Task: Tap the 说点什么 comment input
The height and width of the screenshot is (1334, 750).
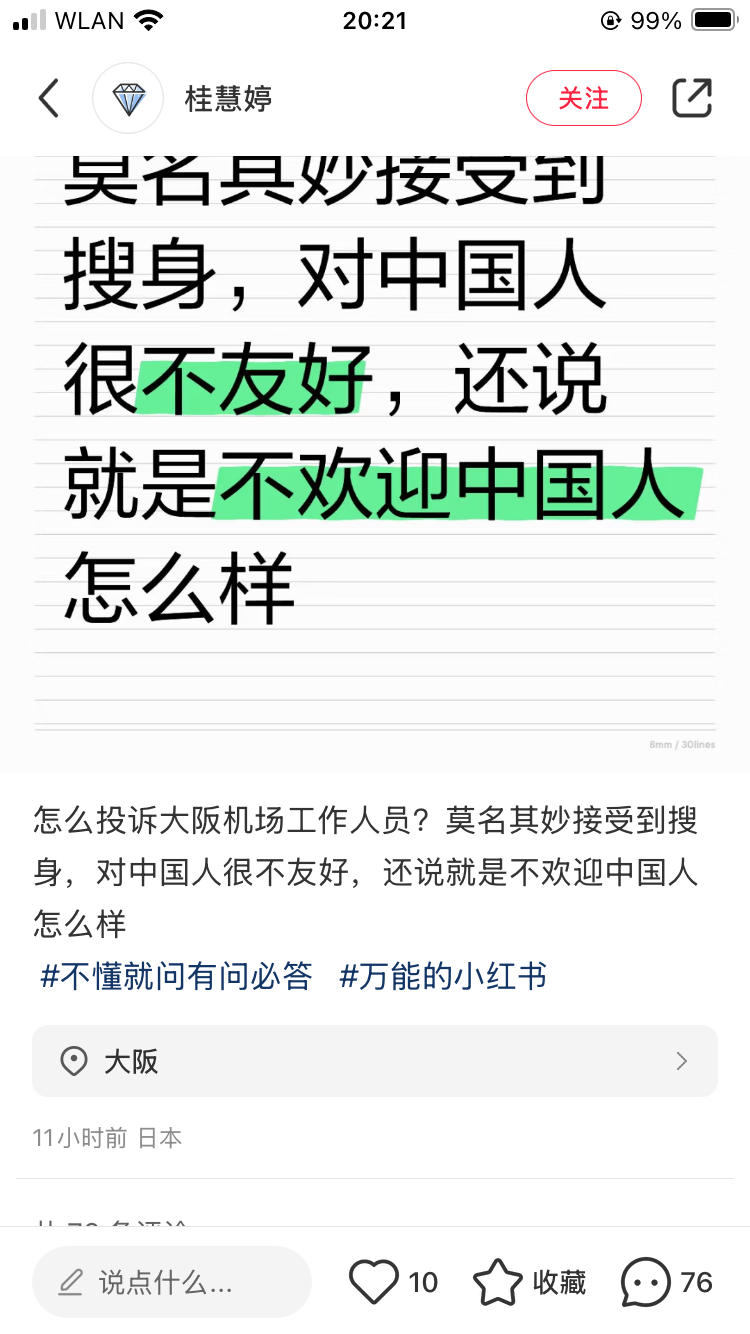Action: (172, 1281)
